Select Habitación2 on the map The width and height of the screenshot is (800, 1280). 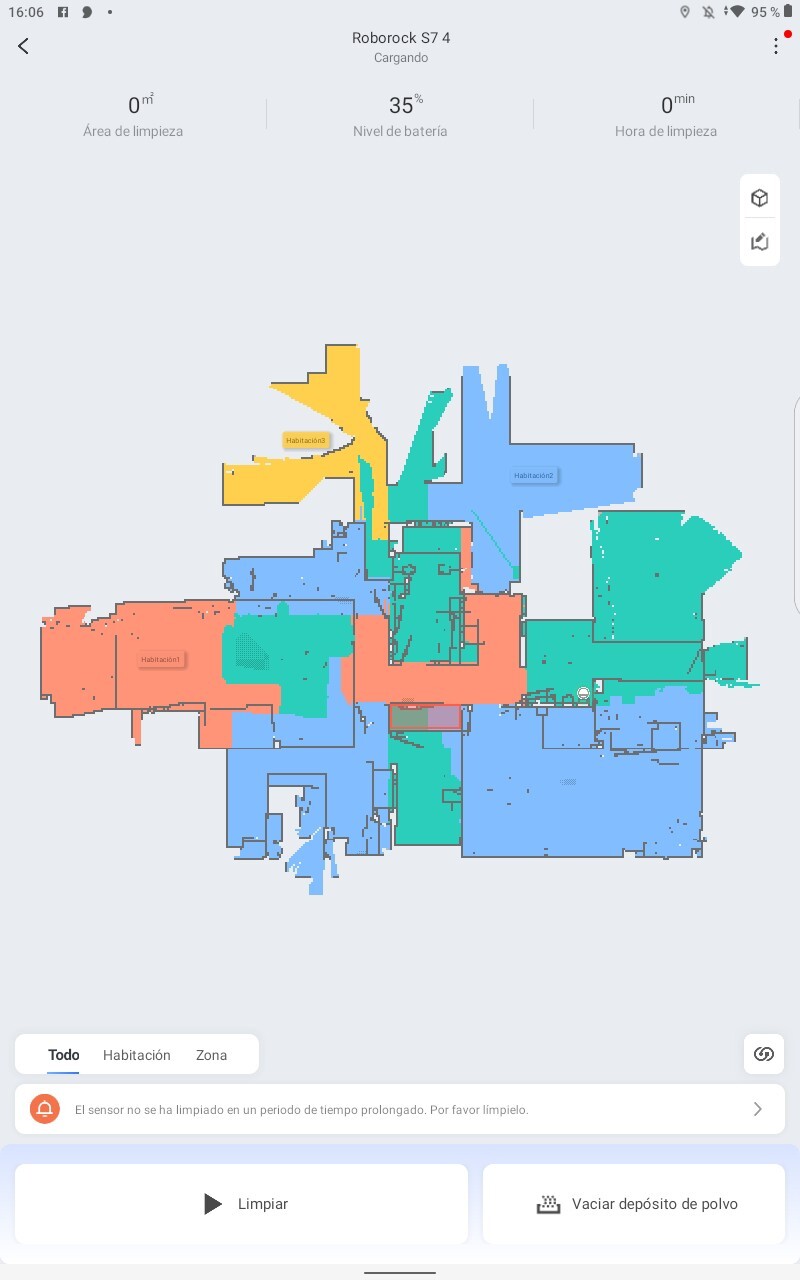click(533, 476)
